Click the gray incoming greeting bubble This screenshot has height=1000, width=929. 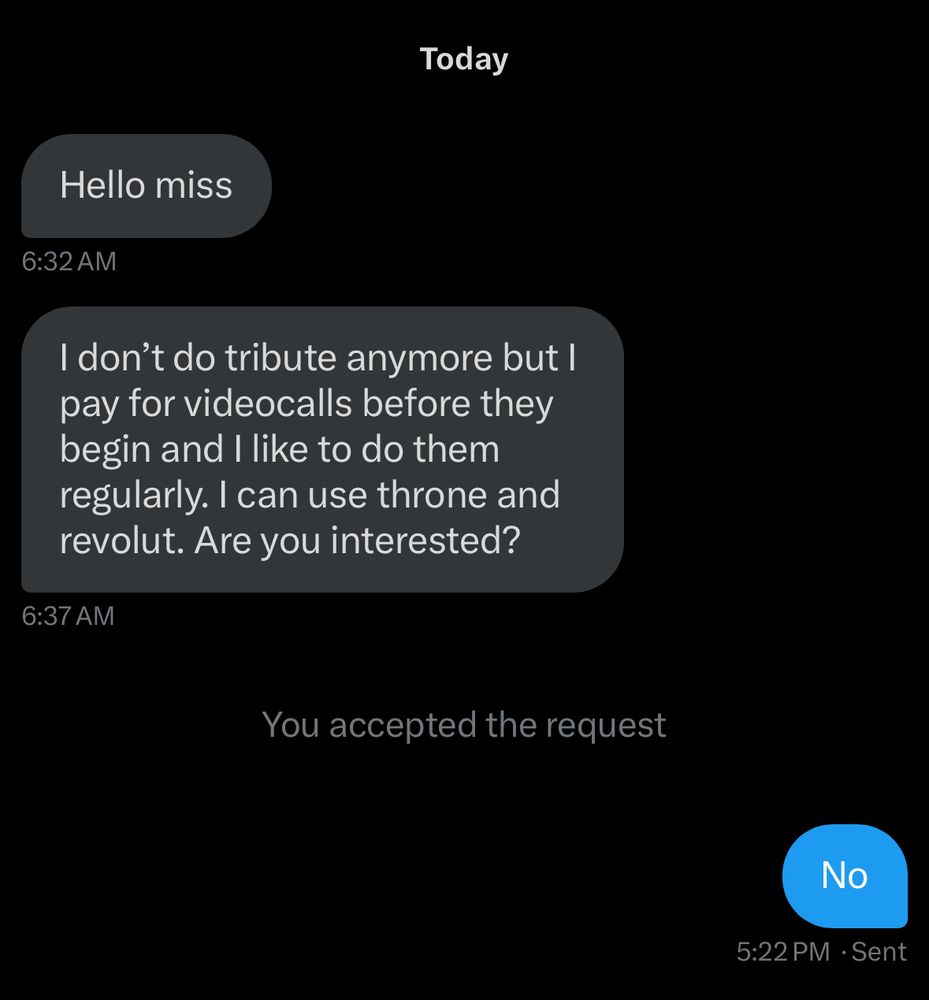(145, 185)
